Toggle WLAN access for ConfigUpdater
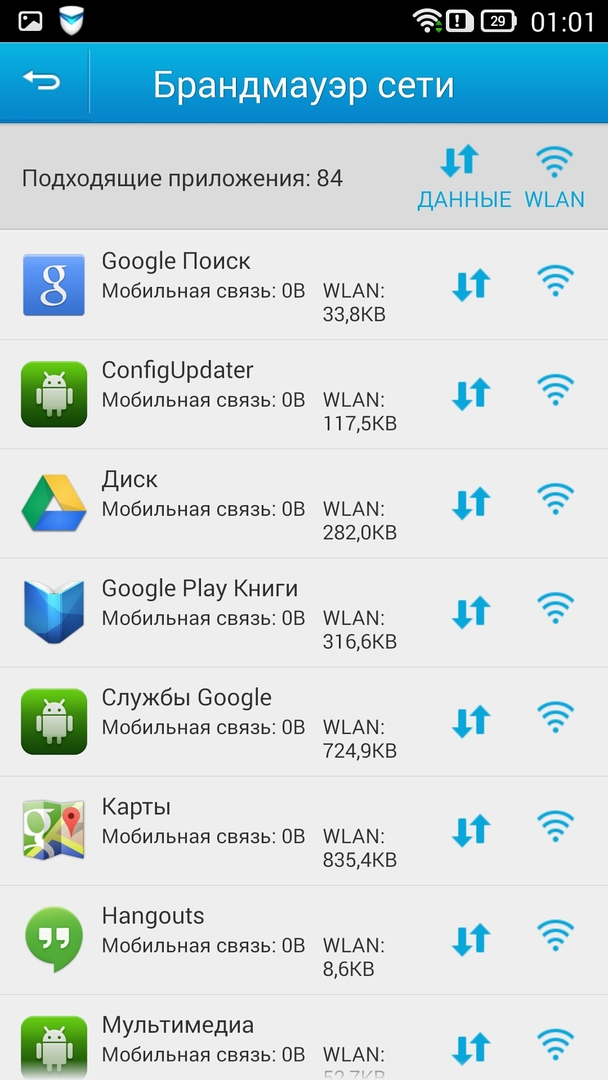The image size is (608, 1080). coord(555,391)
